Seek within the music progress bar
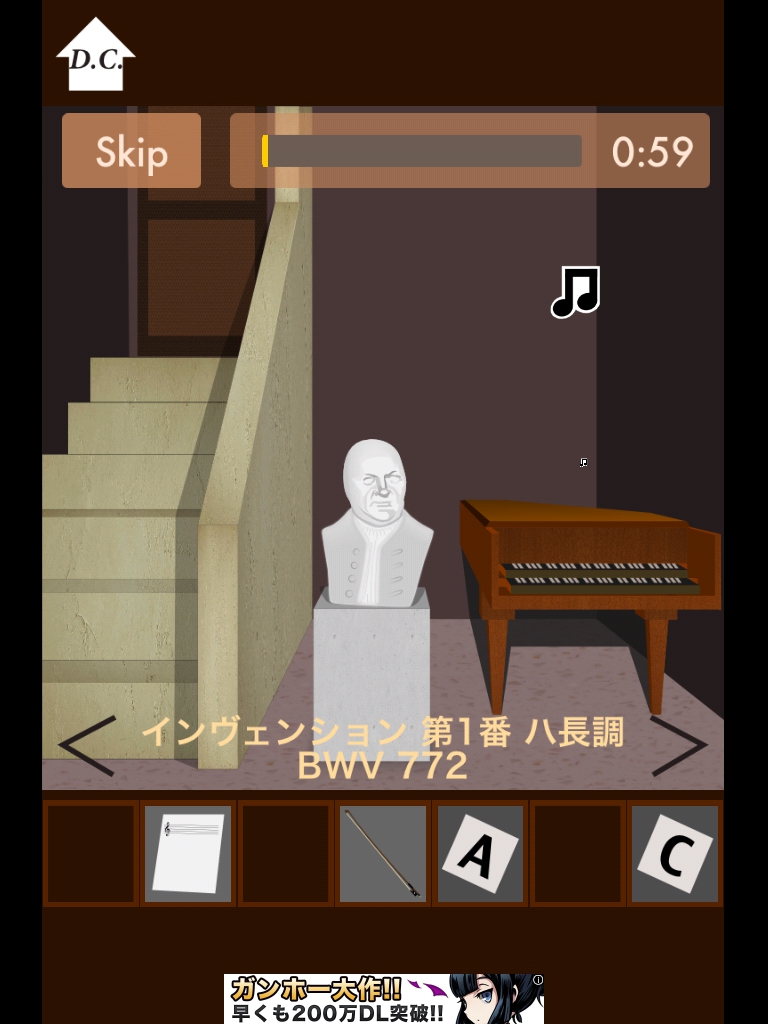This screenshot has width=768, height=1024. tap(422, 151)
